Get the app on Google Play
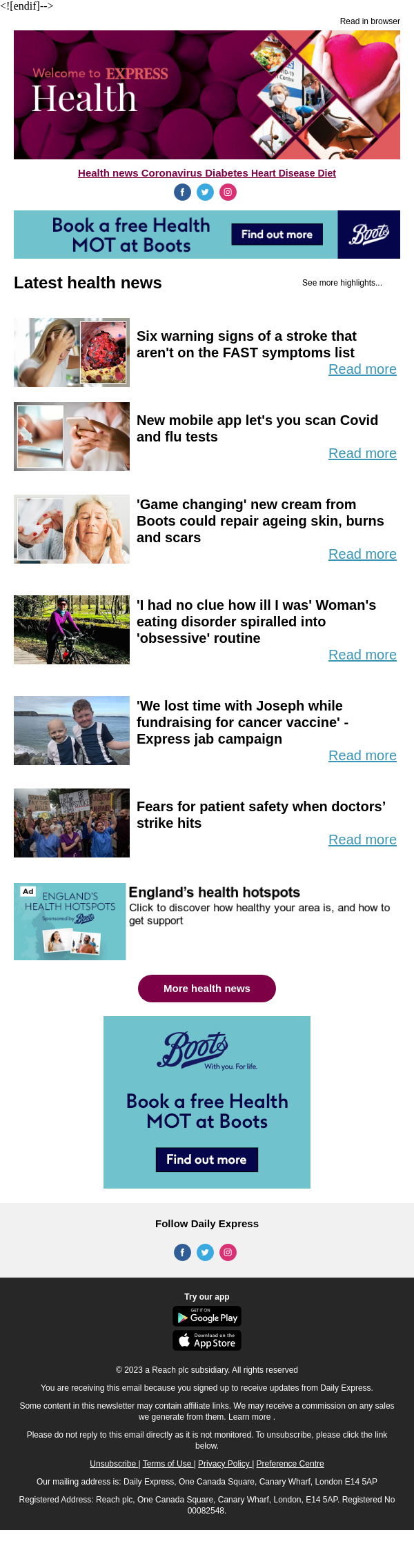The height and width of the screenshot is (1568, 414). tap(207, 1316)
